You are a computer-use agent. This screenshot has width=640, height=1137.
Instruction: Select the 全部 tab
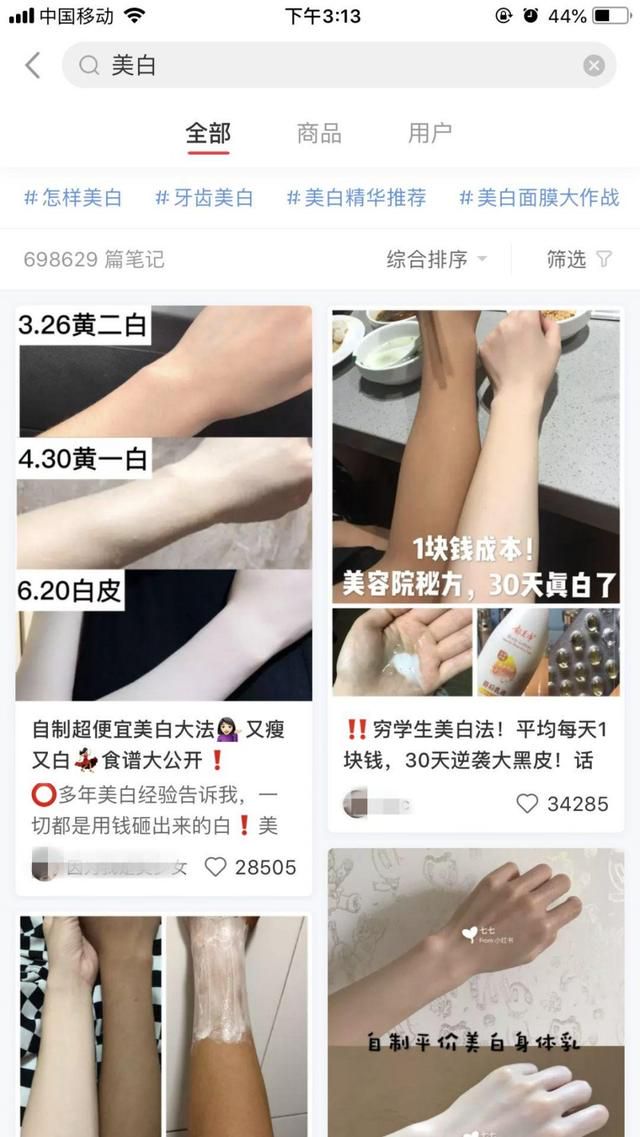pos(208,133)
